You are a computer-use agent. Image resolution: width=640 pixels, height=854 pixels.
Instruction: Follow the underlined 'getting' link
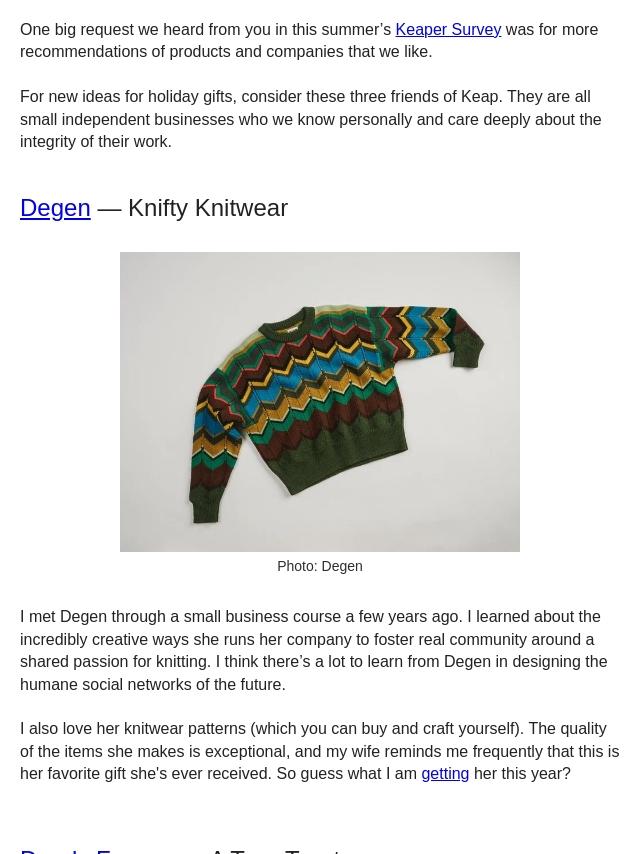point(445,773)
